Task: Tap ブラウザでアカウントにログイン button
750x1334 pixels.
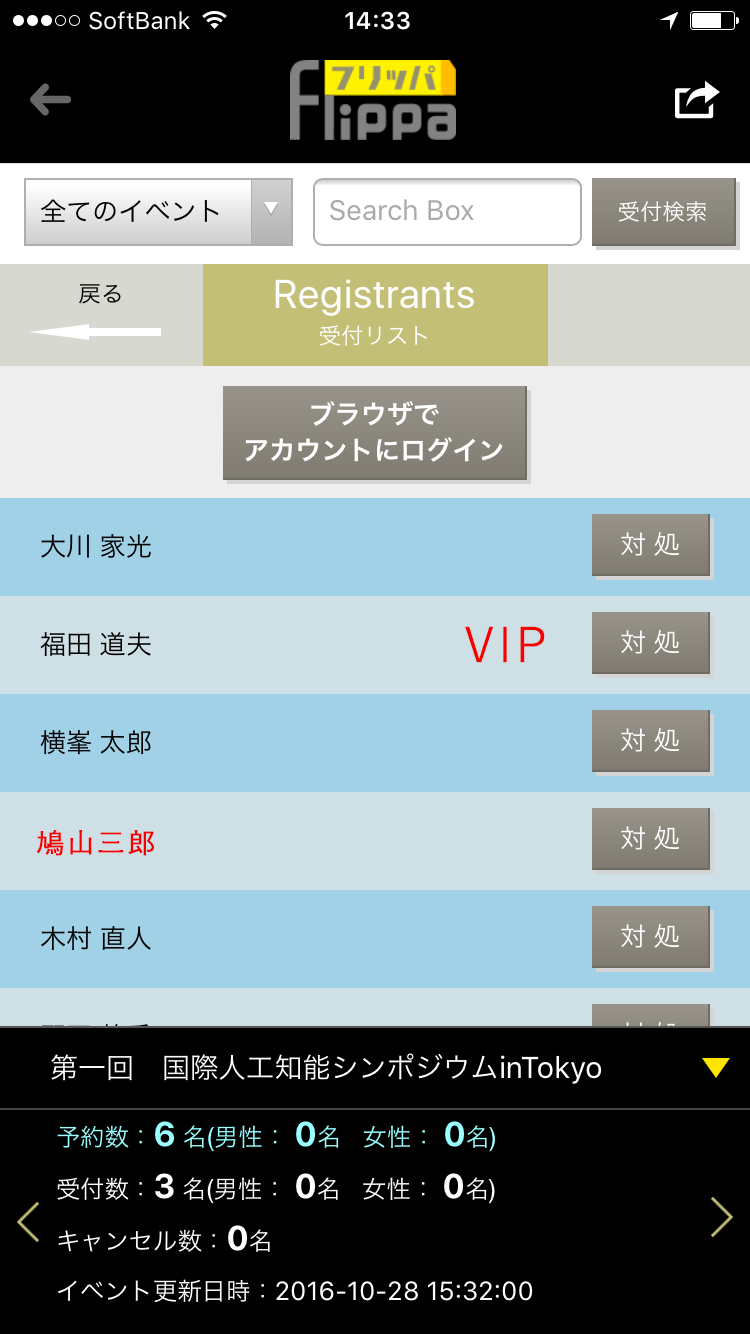Action: [x=374, y=433]
